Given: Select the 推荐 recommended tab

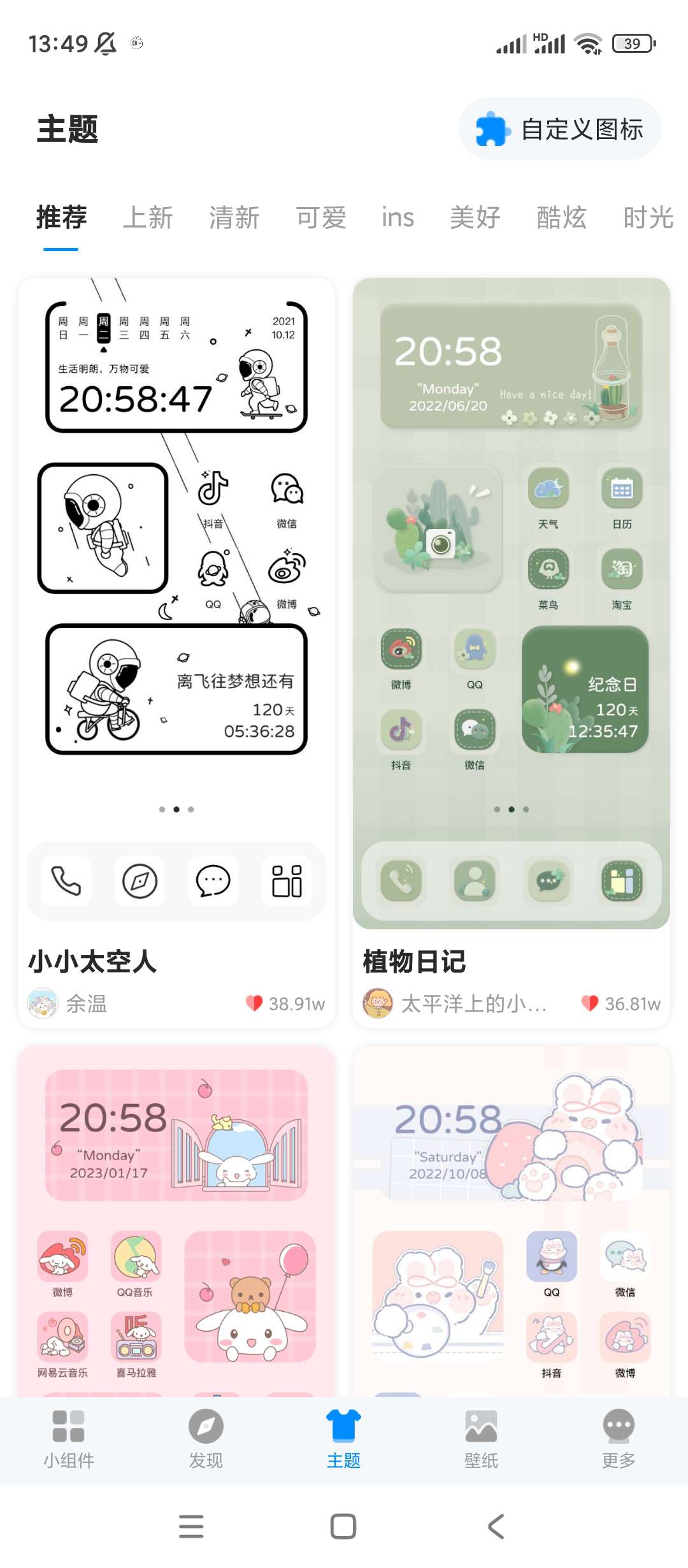Looking at the screenshot, I should [x=61, y=218].
